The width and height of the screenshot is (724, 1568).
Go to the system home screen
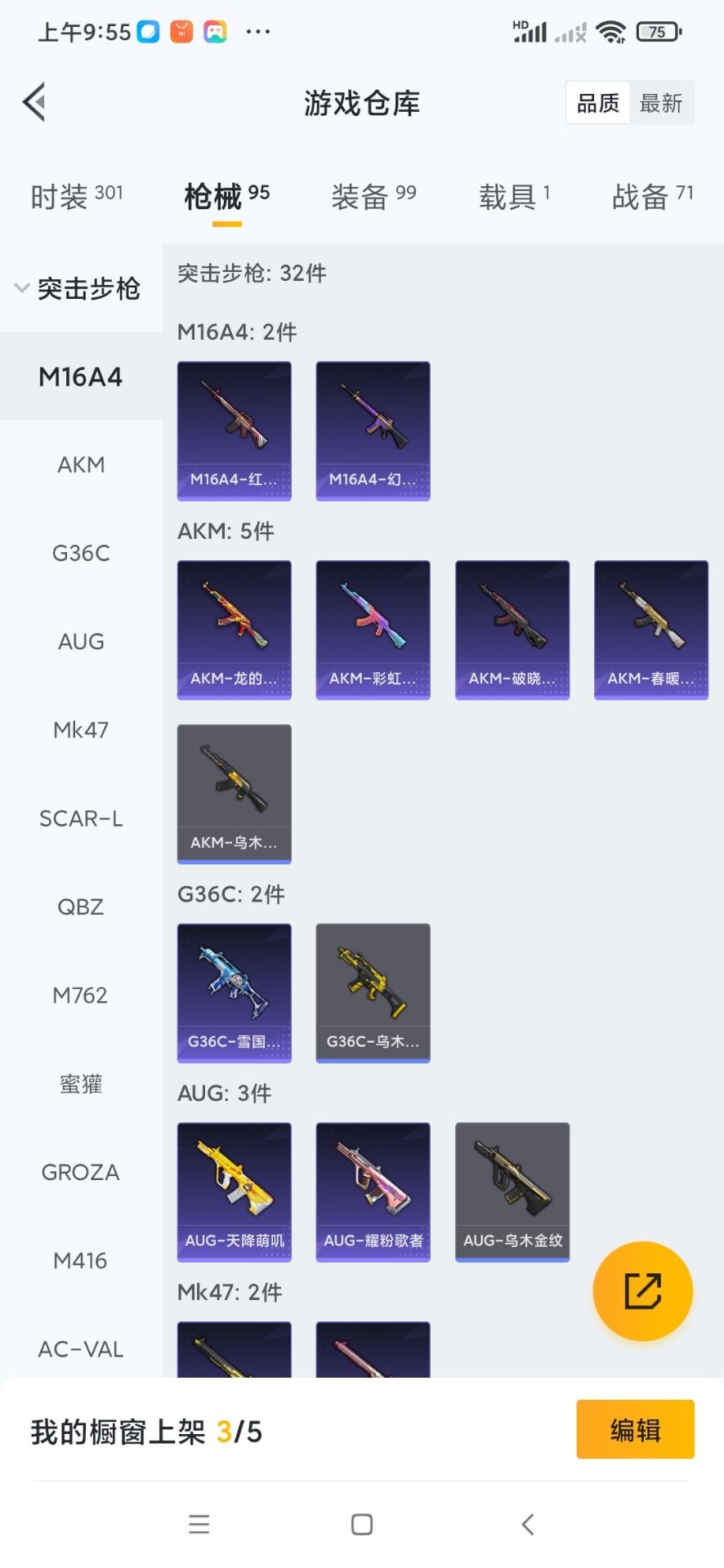point(362,1524)
